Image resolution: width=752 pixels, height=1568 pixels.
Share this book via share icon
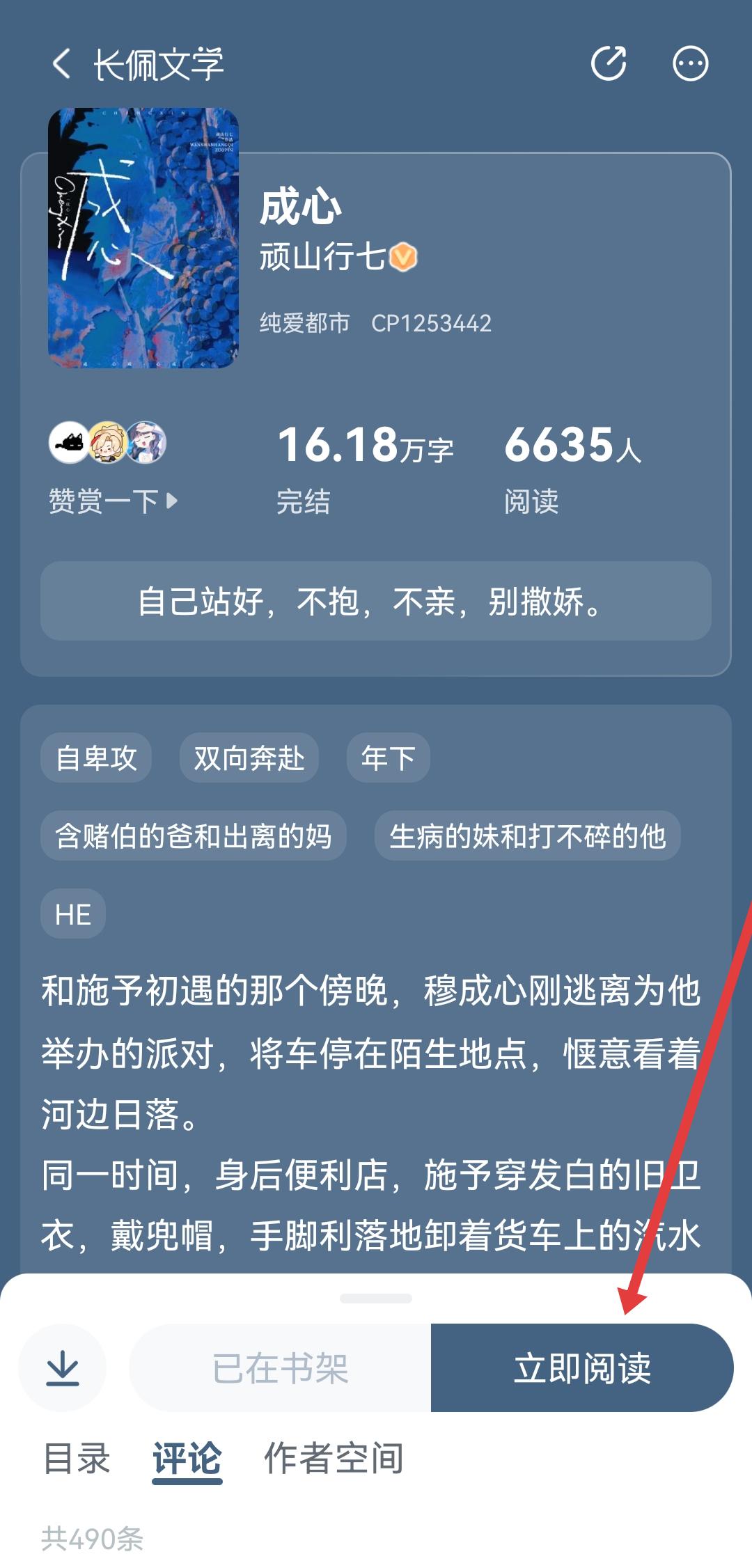pyautogui.click(x=609, y=64)
